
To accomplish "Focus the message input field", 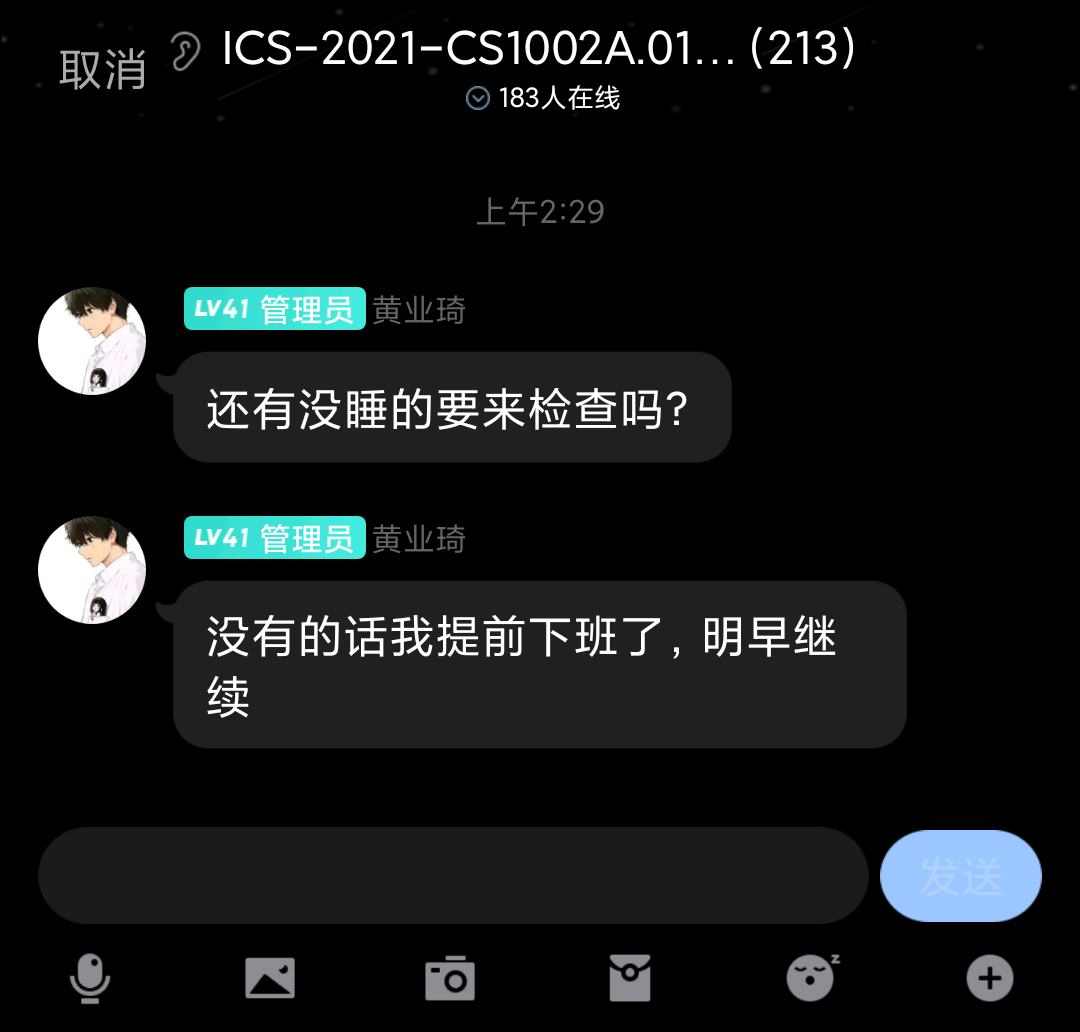I will [452, 875].
